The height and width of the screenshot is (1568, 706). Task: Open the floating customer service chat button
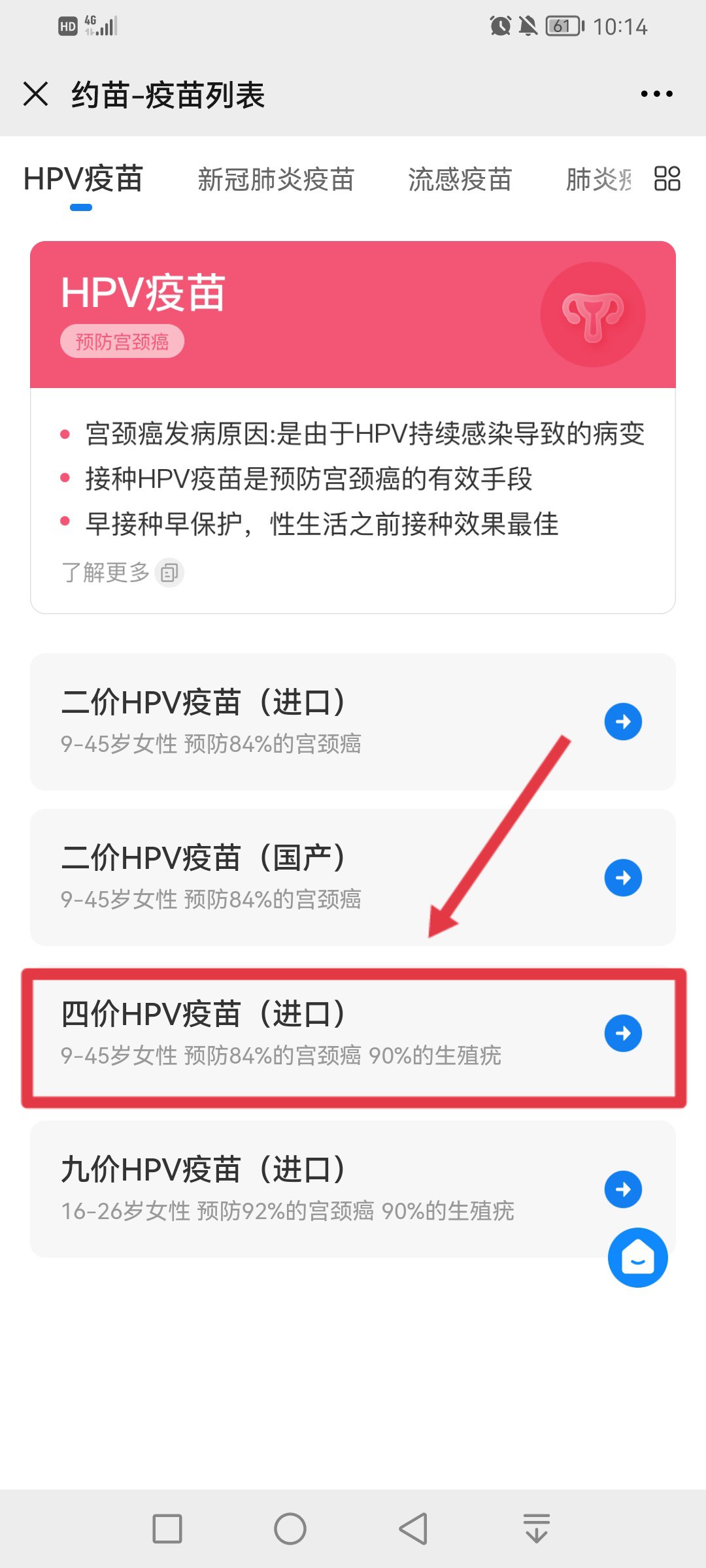click(x=637, y=1257)
